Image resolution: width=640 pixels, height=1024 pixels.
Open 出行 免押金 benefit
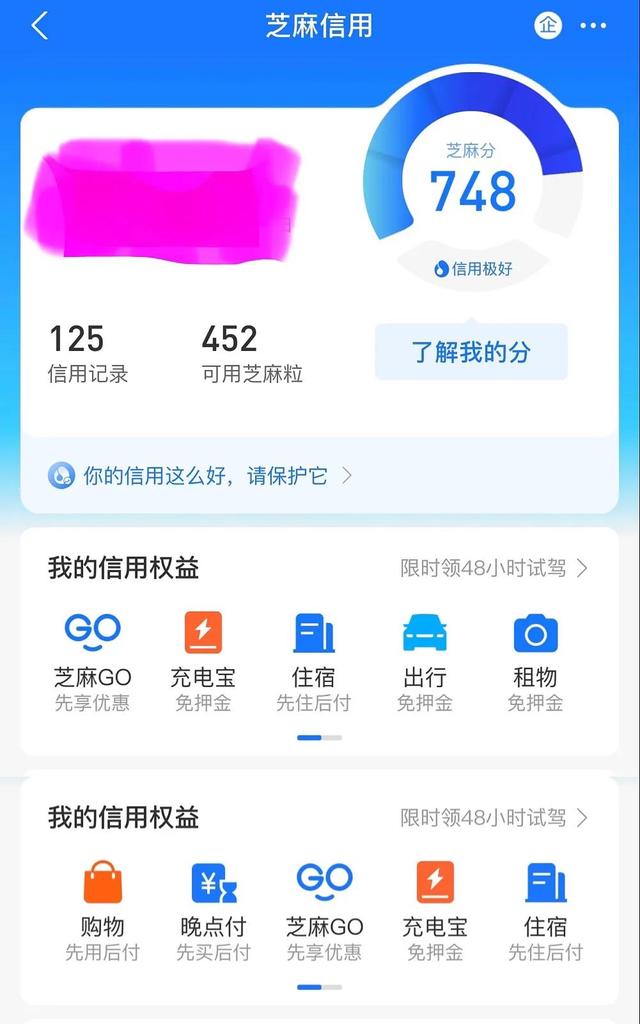pos(424,662)
